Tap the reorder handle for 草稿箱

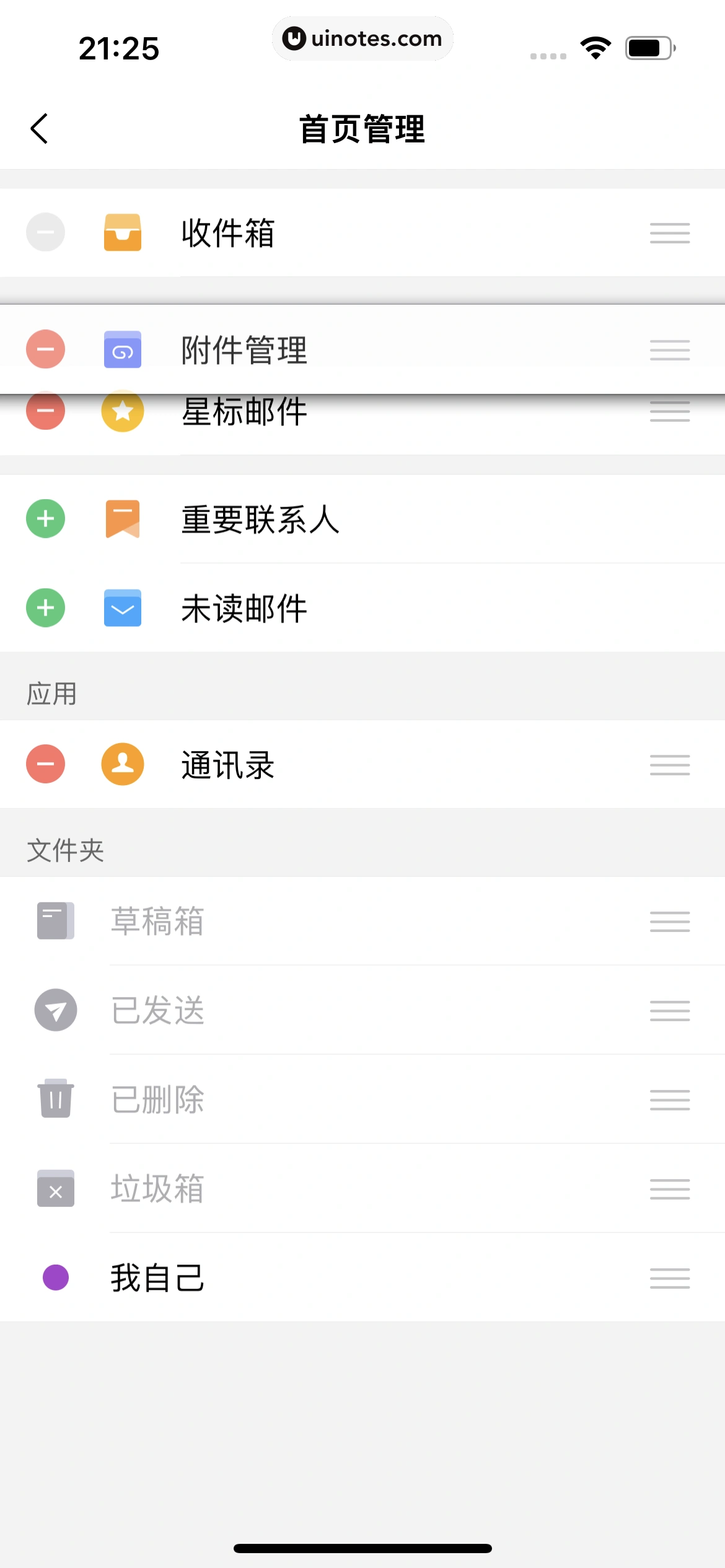[x=669, y=921]
